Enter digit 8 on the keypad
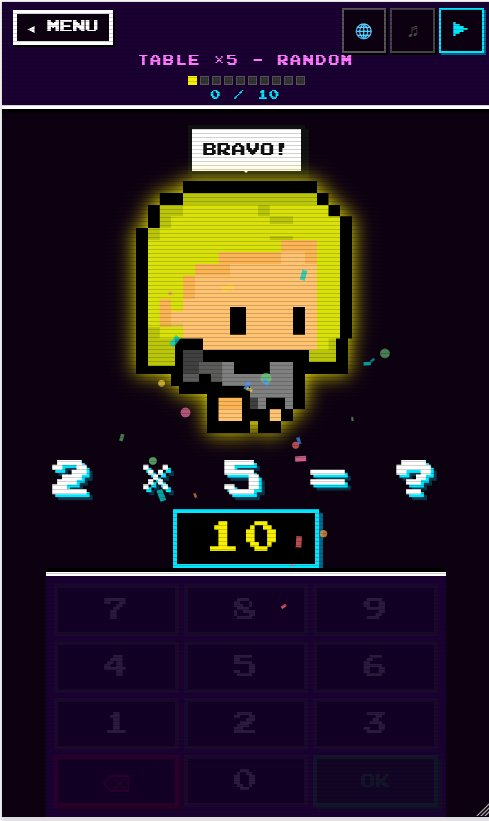Image resolution: width=489 pixels, height=821 pixels. (245, 609)
